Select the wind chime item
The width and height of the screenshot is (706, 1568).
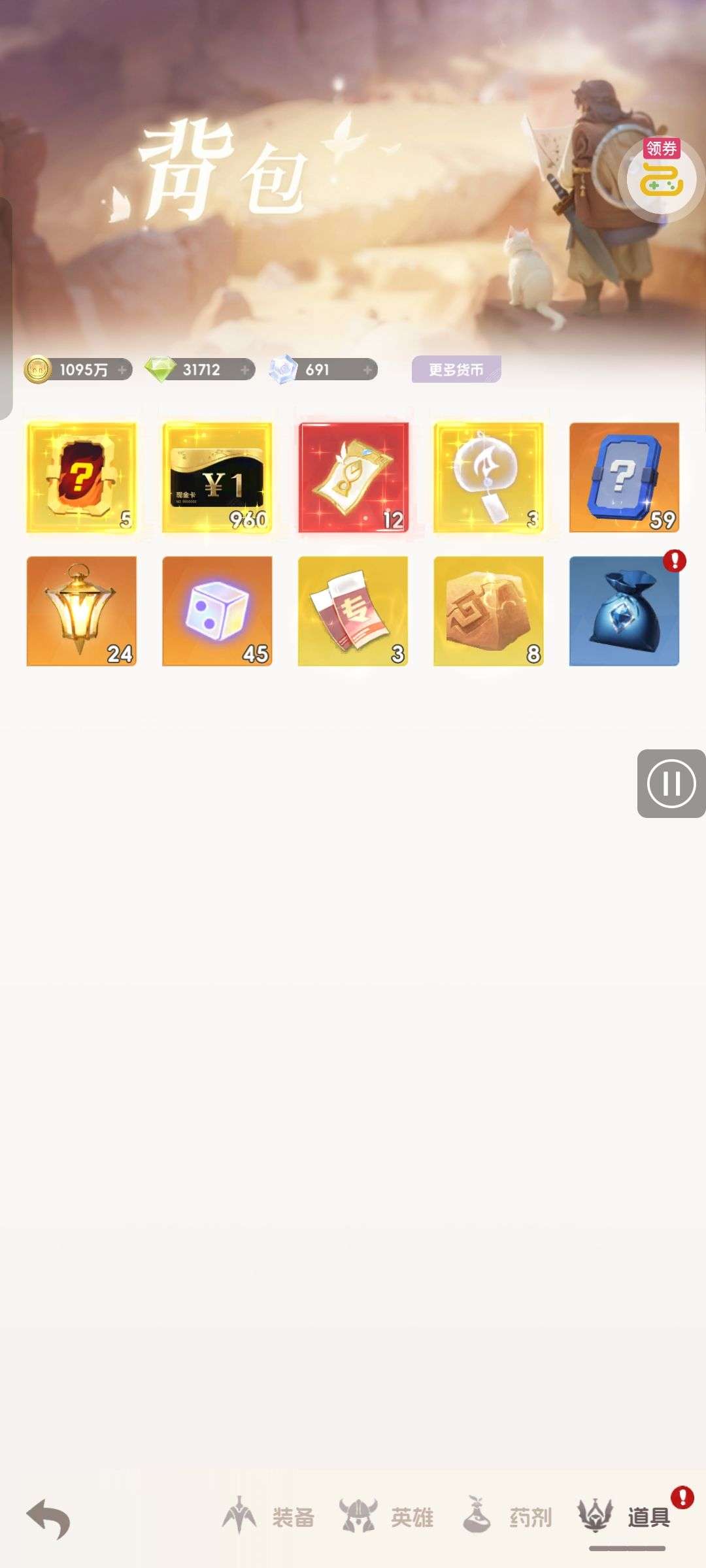coord(488,478)
